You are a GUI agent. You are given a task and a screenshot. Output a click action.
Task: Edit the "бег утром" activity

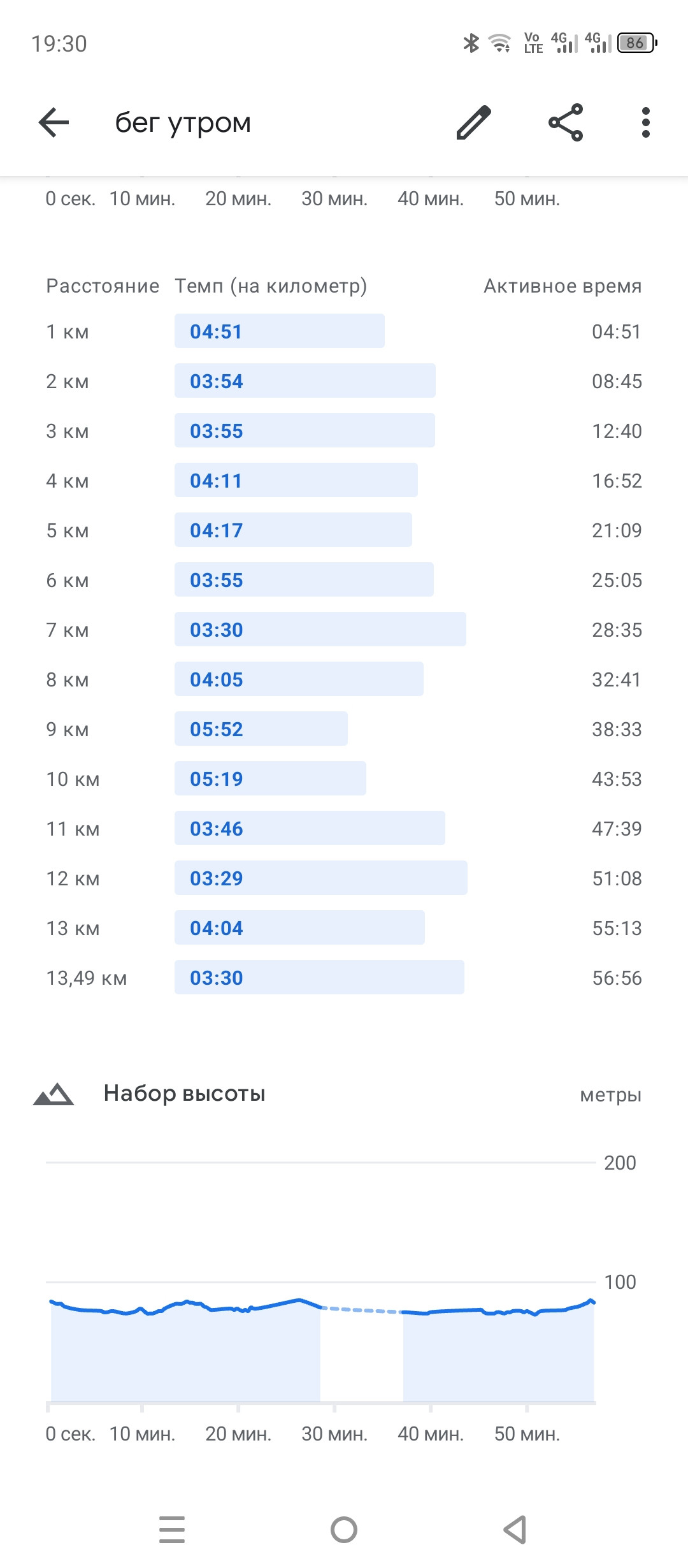[x=474, y=122]
